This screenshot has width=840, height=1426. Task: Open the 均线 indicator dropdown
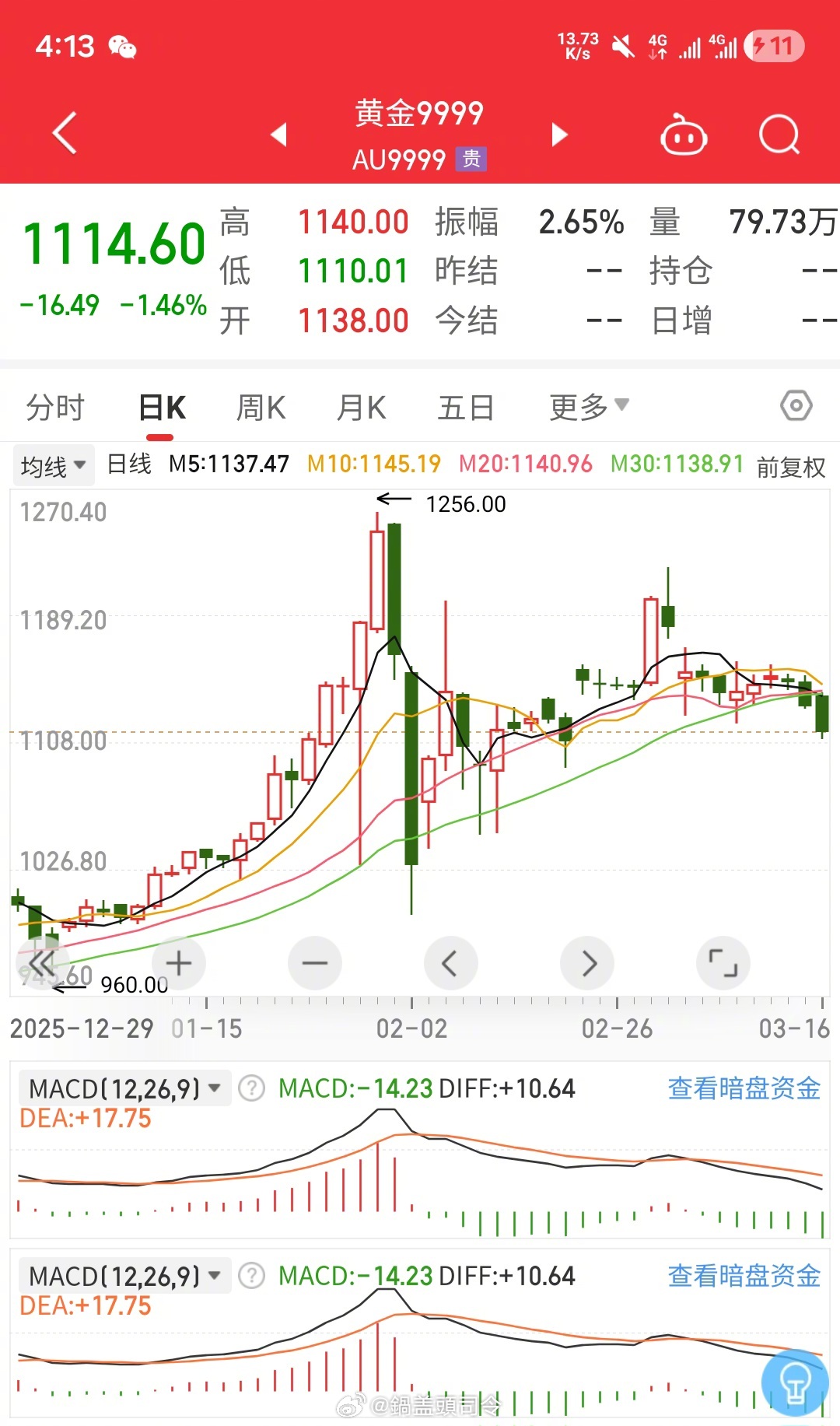(x=51, y=464)
